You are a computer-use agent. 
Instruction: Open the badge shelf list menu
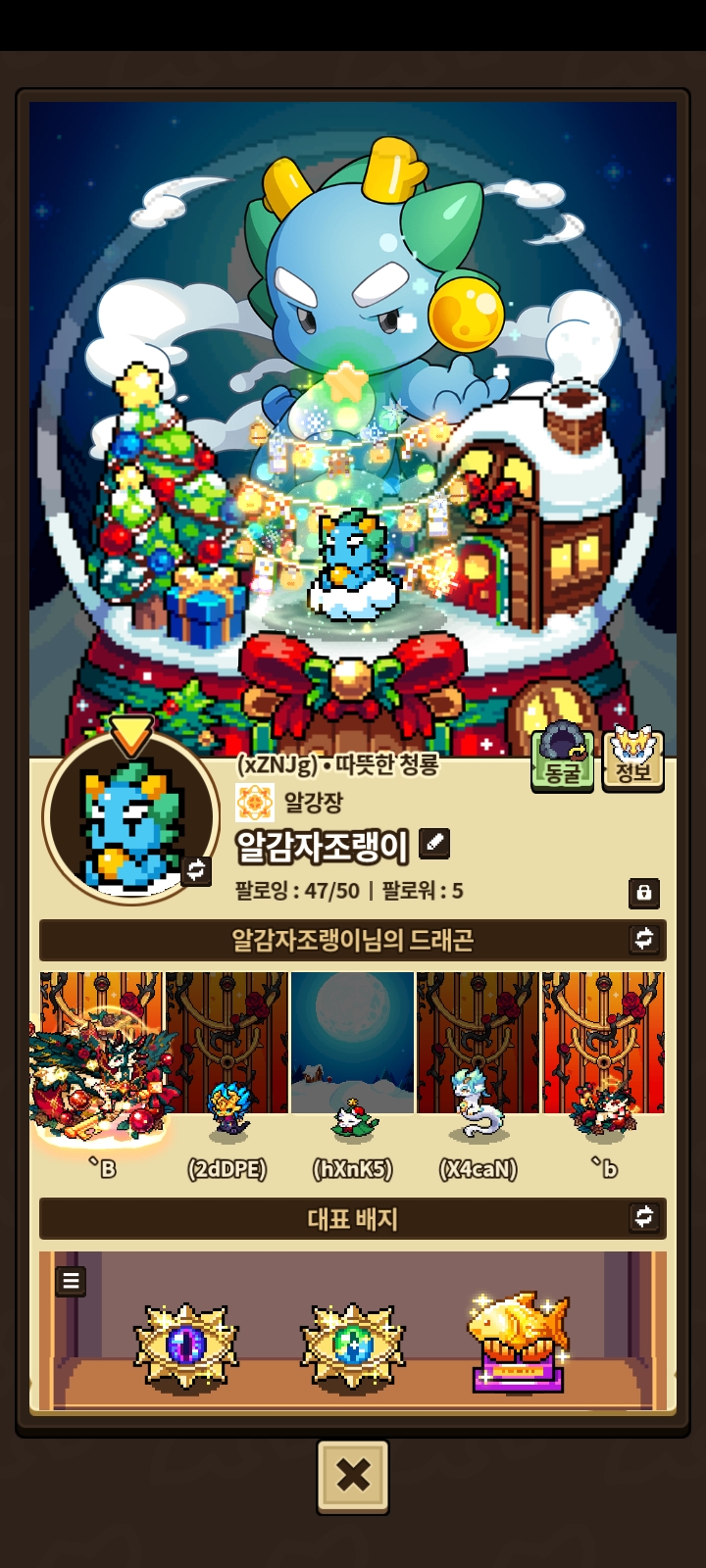(x=71, y=1281)
